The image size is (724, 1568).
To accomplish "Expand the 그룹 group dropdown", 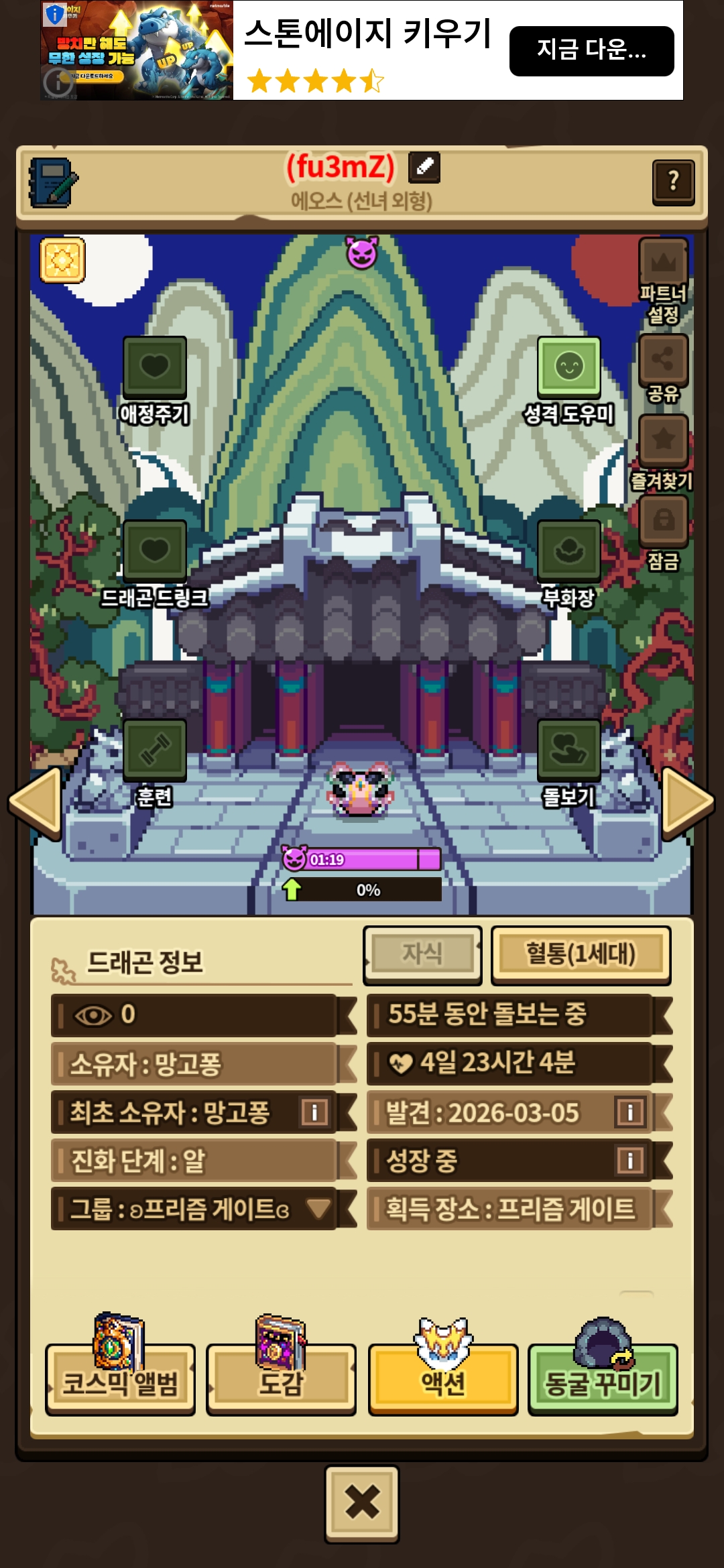I will pos(318,1209).
